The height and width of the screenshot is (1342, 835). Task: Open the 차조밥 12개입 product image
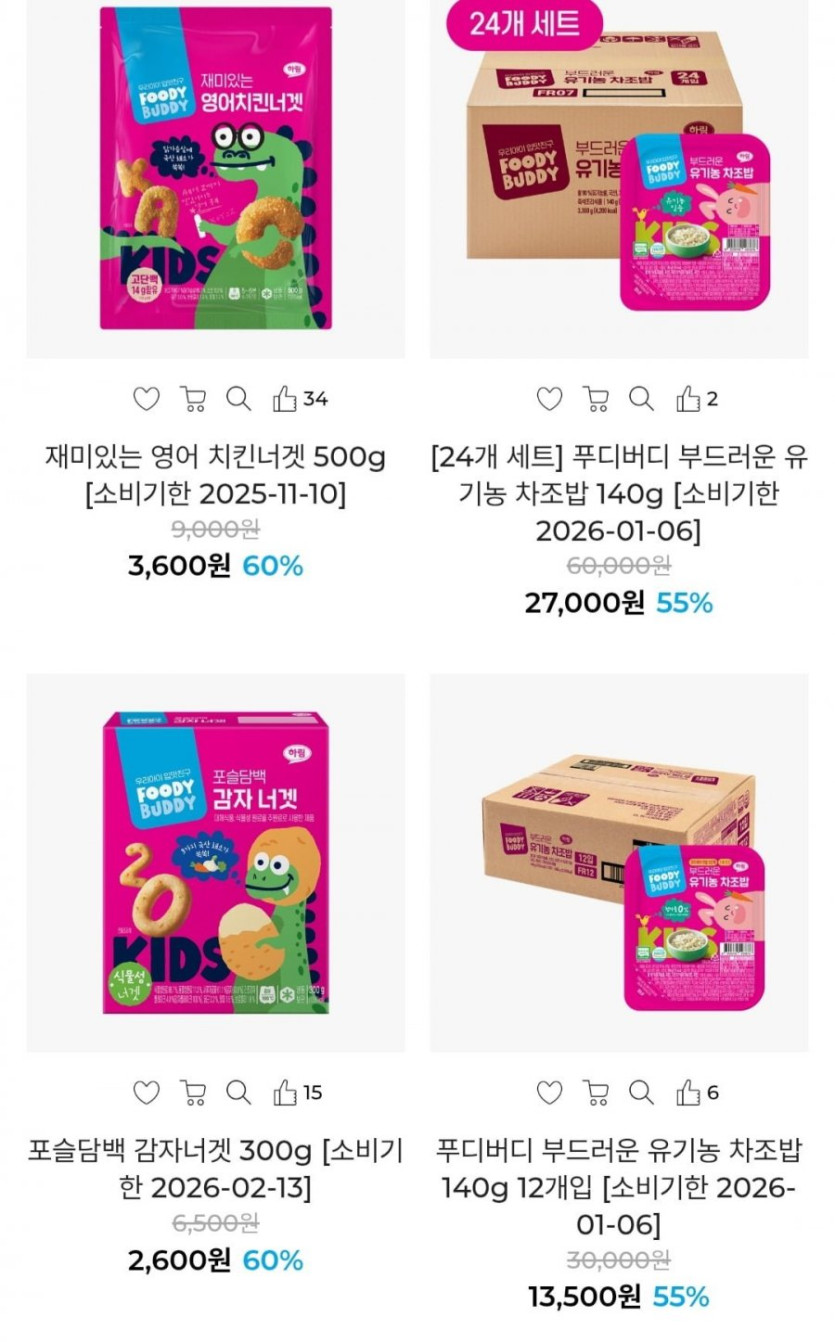619,863
